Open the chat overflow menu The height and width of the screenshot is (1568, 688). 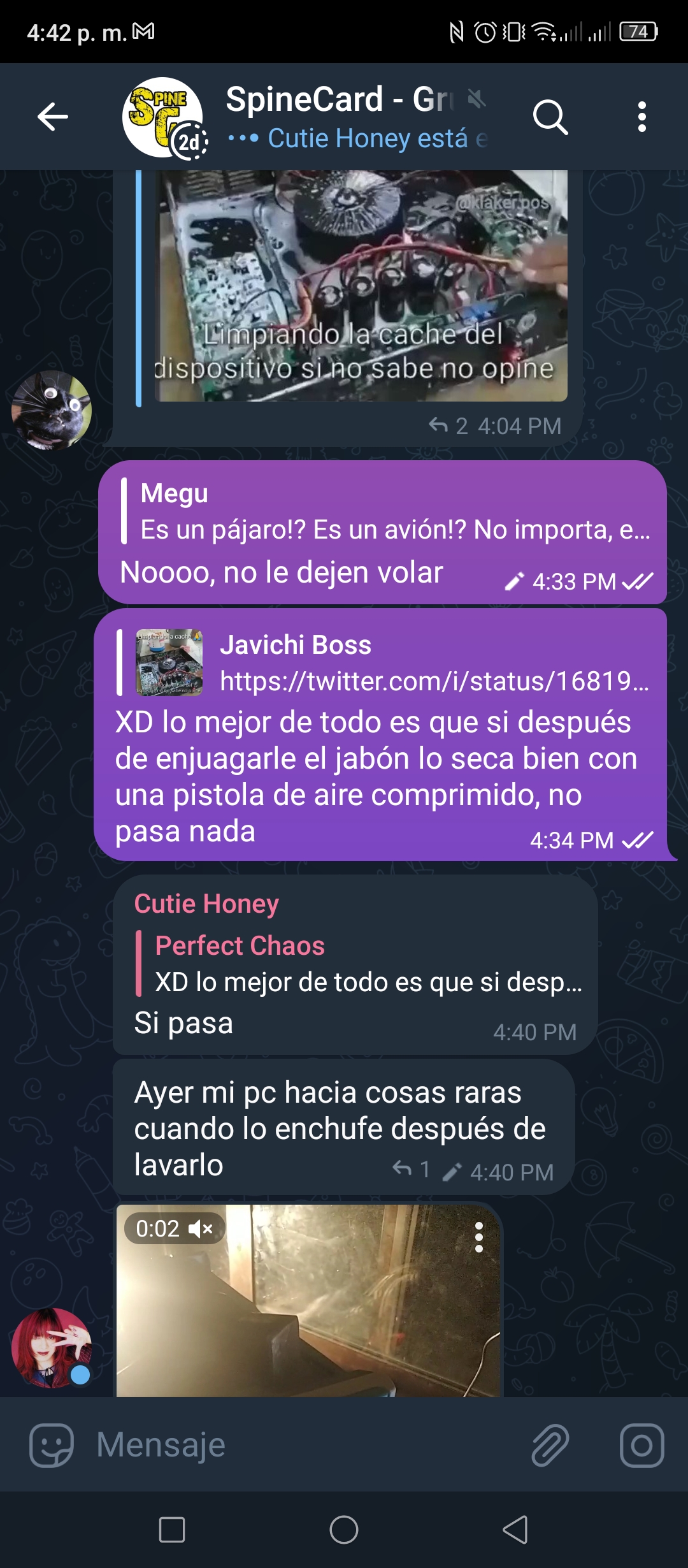pyautogui.click(x=641, y=117)
